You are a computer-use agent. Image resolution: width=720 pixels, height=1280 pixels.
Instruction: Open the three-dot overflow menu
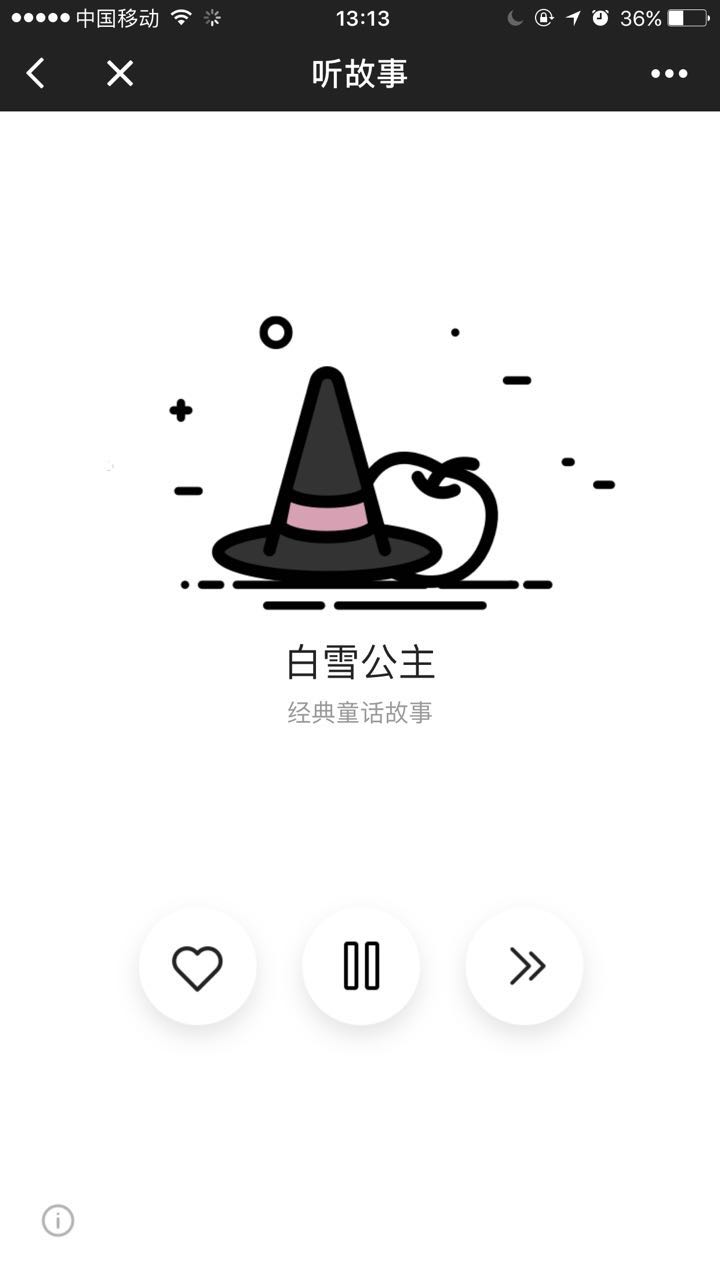(x=669, y=73)
